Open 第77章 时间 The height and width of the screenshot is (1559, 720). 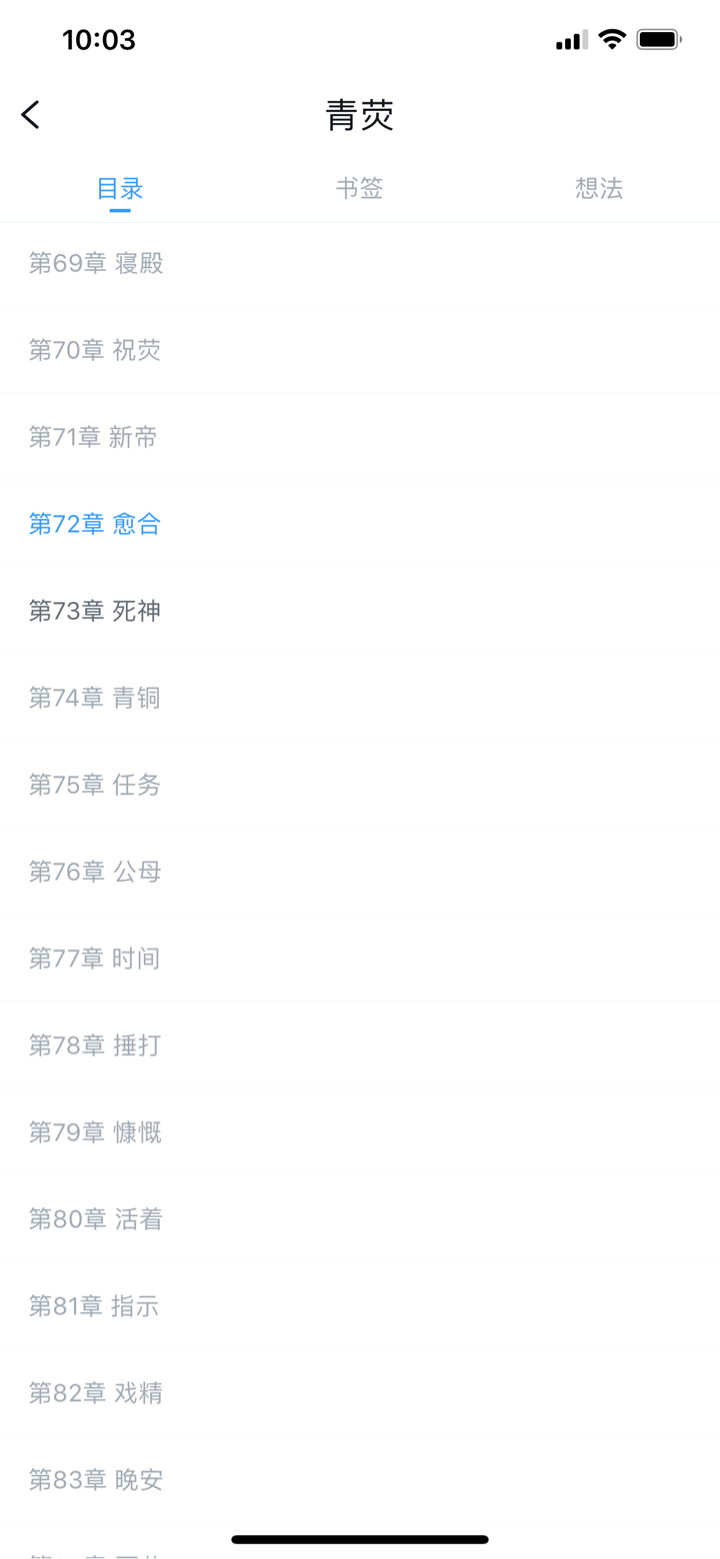[95, 959]
